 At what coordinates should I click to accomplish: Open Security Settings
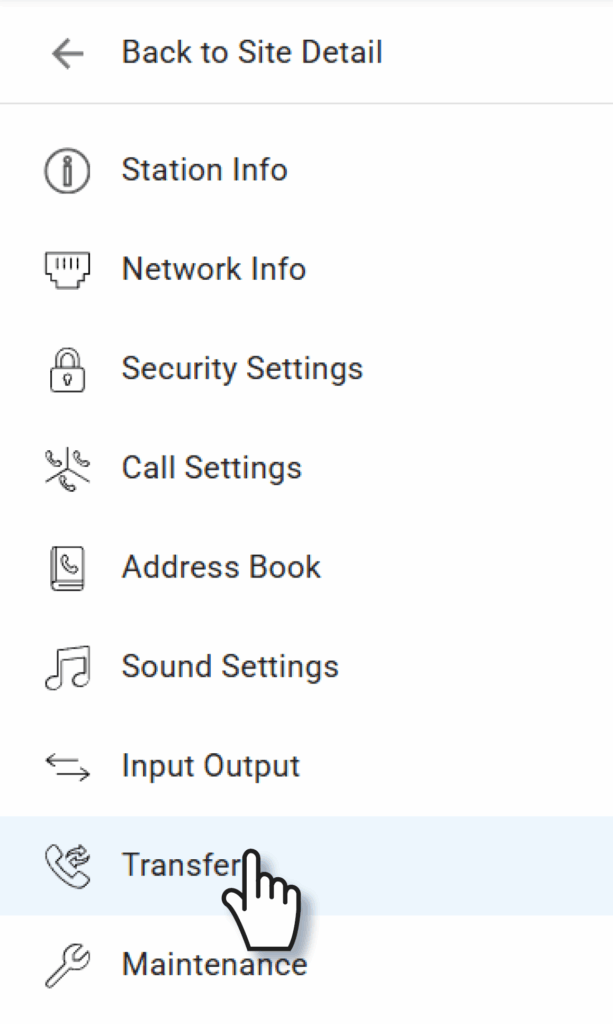click(x=242, y=368)
